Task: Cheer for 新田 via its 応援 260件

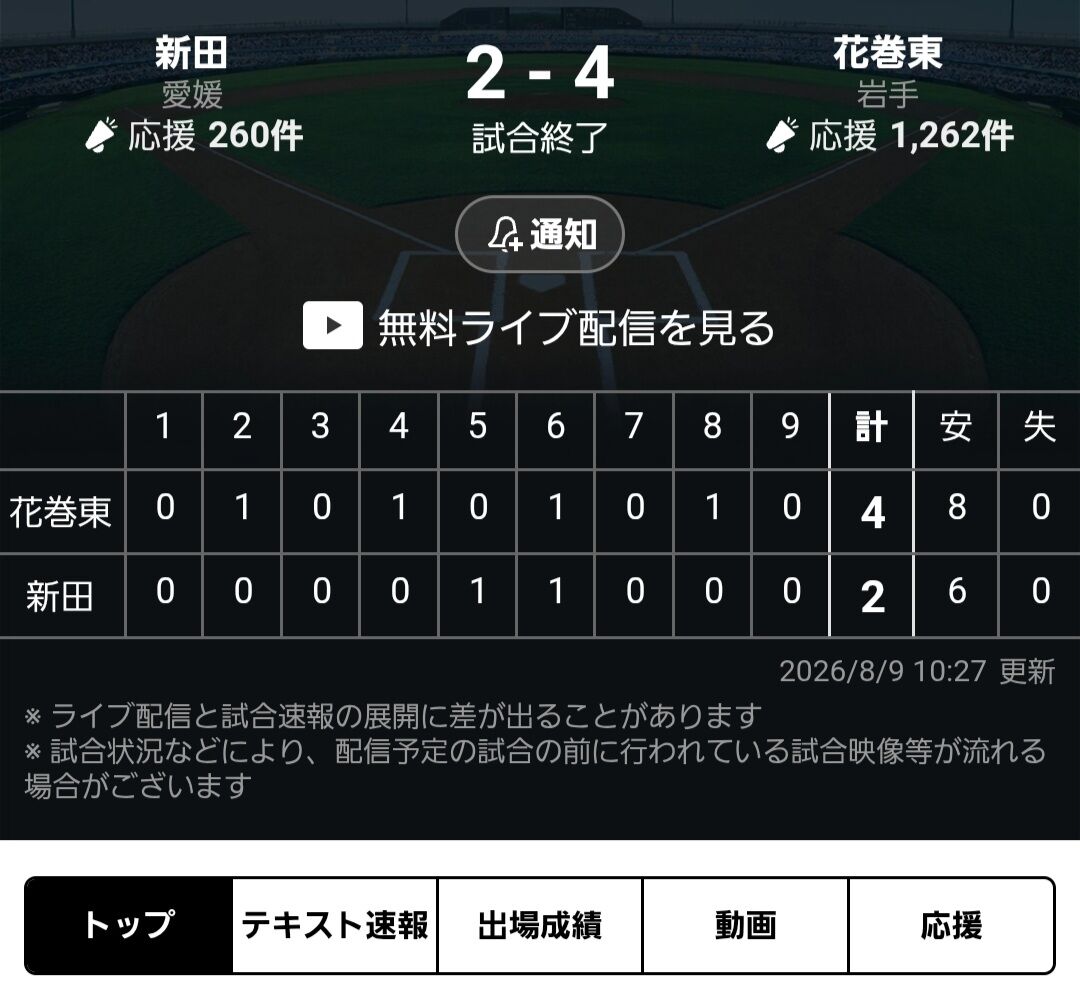Action: 194,135
